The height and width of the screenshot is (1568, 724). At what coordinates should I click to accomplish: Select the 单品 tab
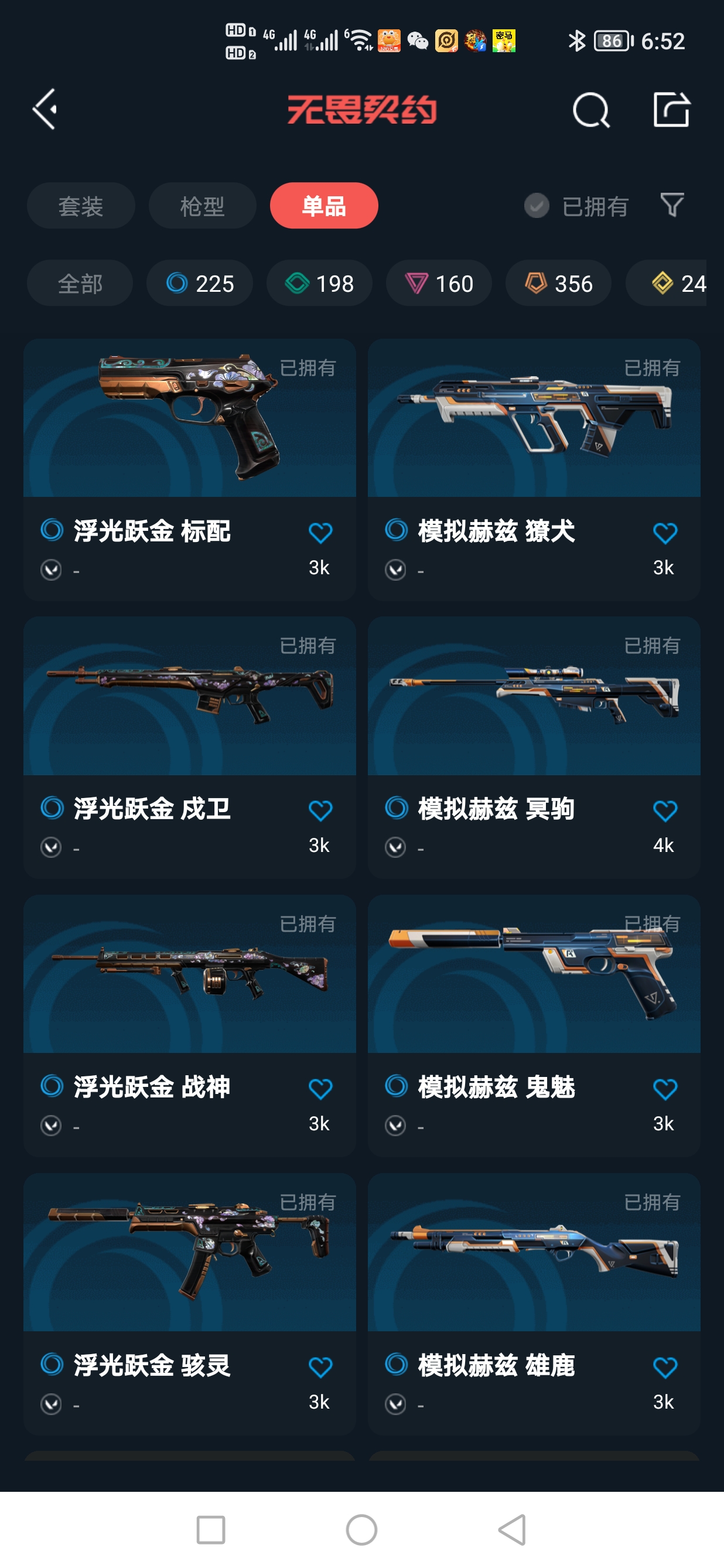pyautogui.click(x=324, y=206)
